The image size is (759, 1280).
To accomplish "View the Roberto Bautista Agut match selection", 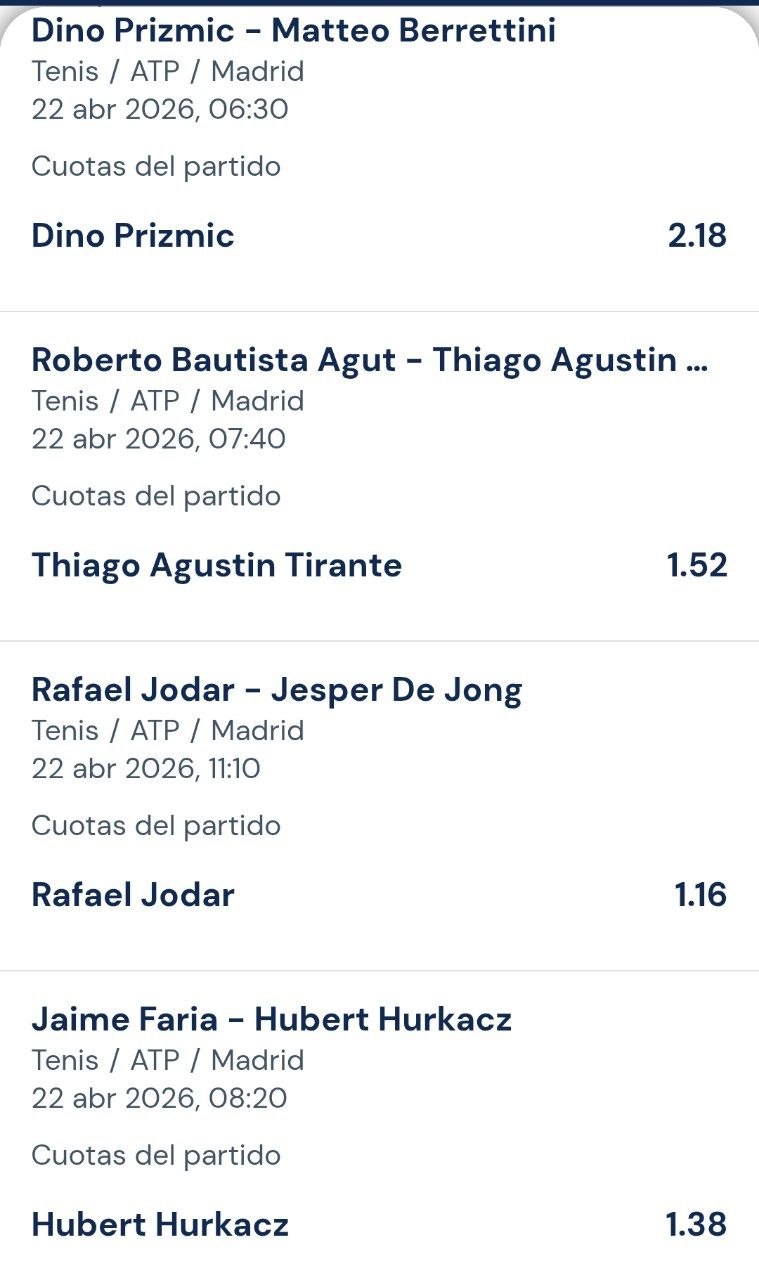I will tap(368, 360).
